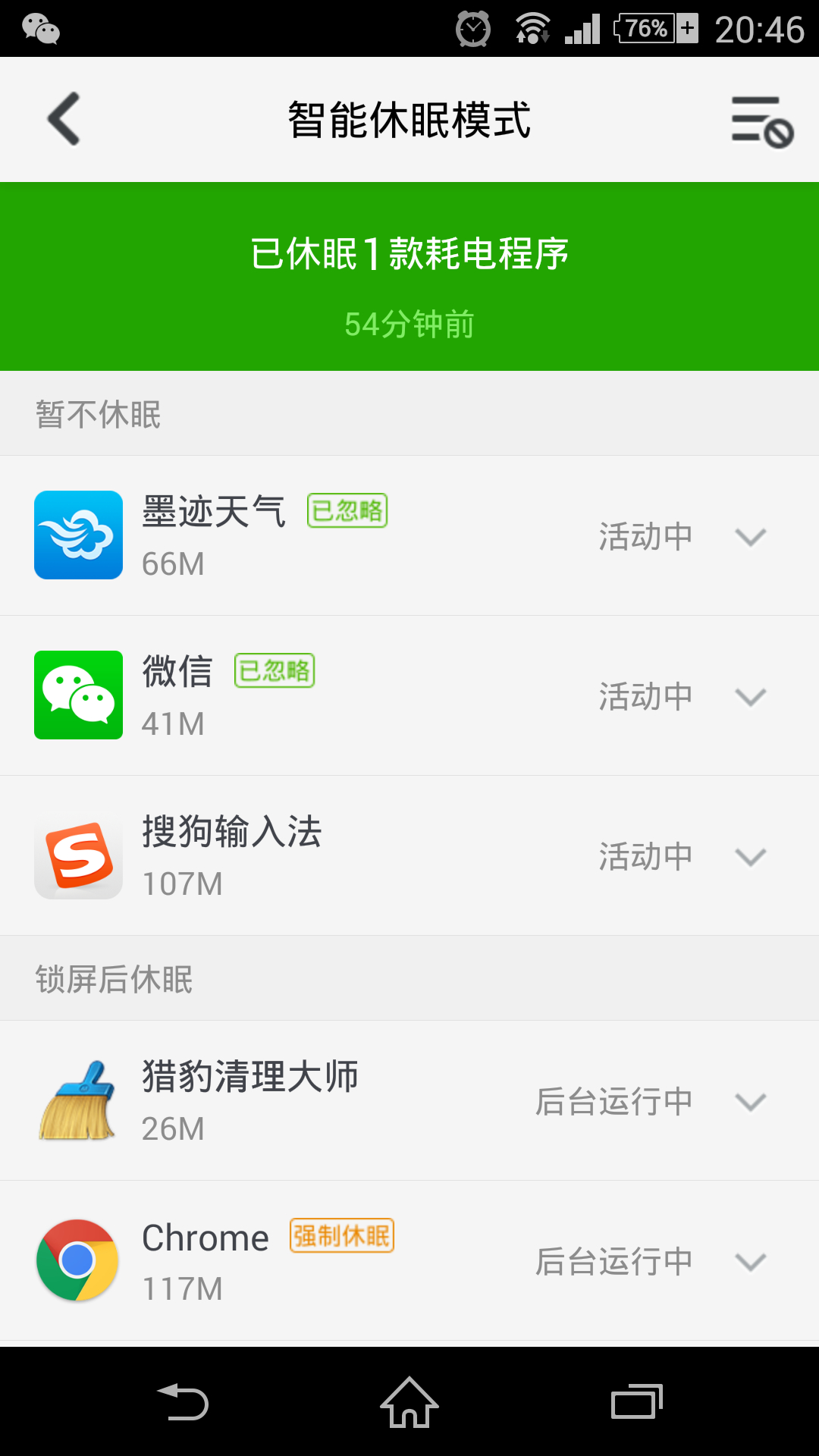This screenshot has width=819, height=1456.
Task: Expand the 猎豹清理大师 row chevron
Action: [x=750, y=1102]
